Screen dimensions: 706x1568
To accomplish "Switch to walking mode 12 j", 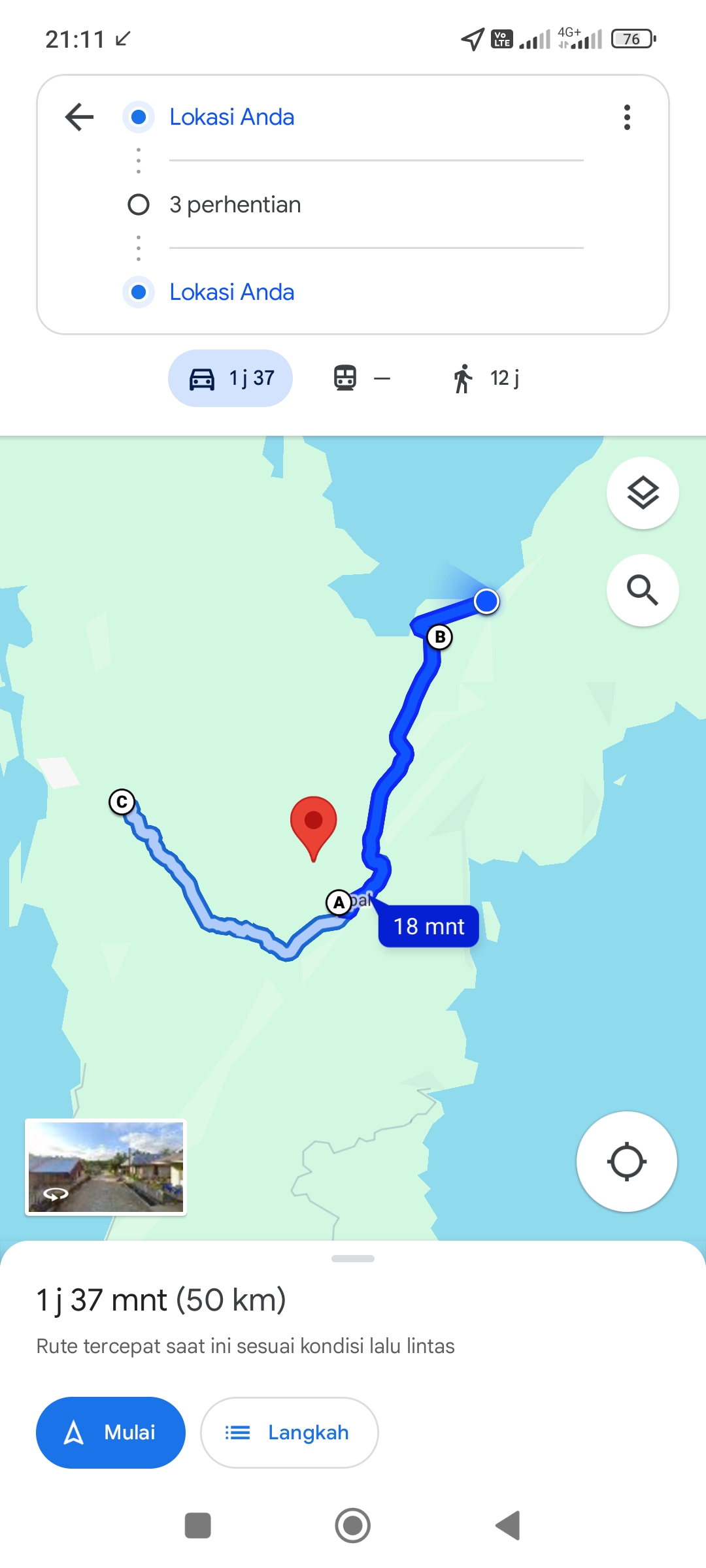I will (485, 378).
